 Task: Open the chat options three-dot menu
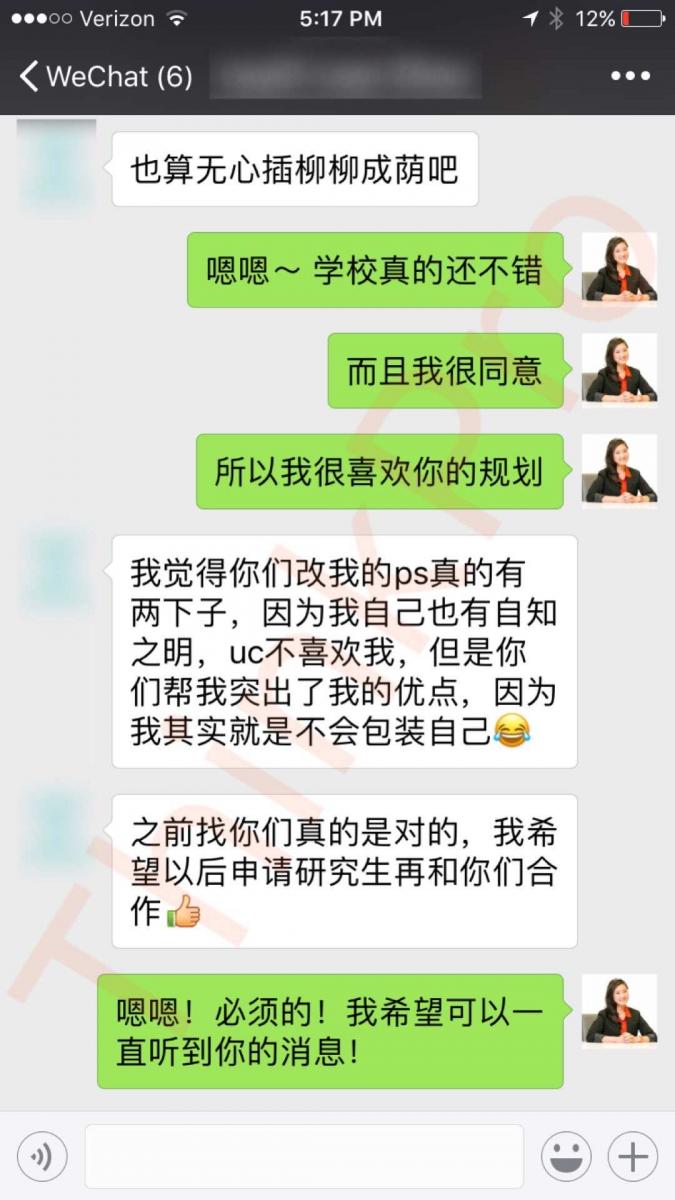pyautogui.click(x=630, y=76)
